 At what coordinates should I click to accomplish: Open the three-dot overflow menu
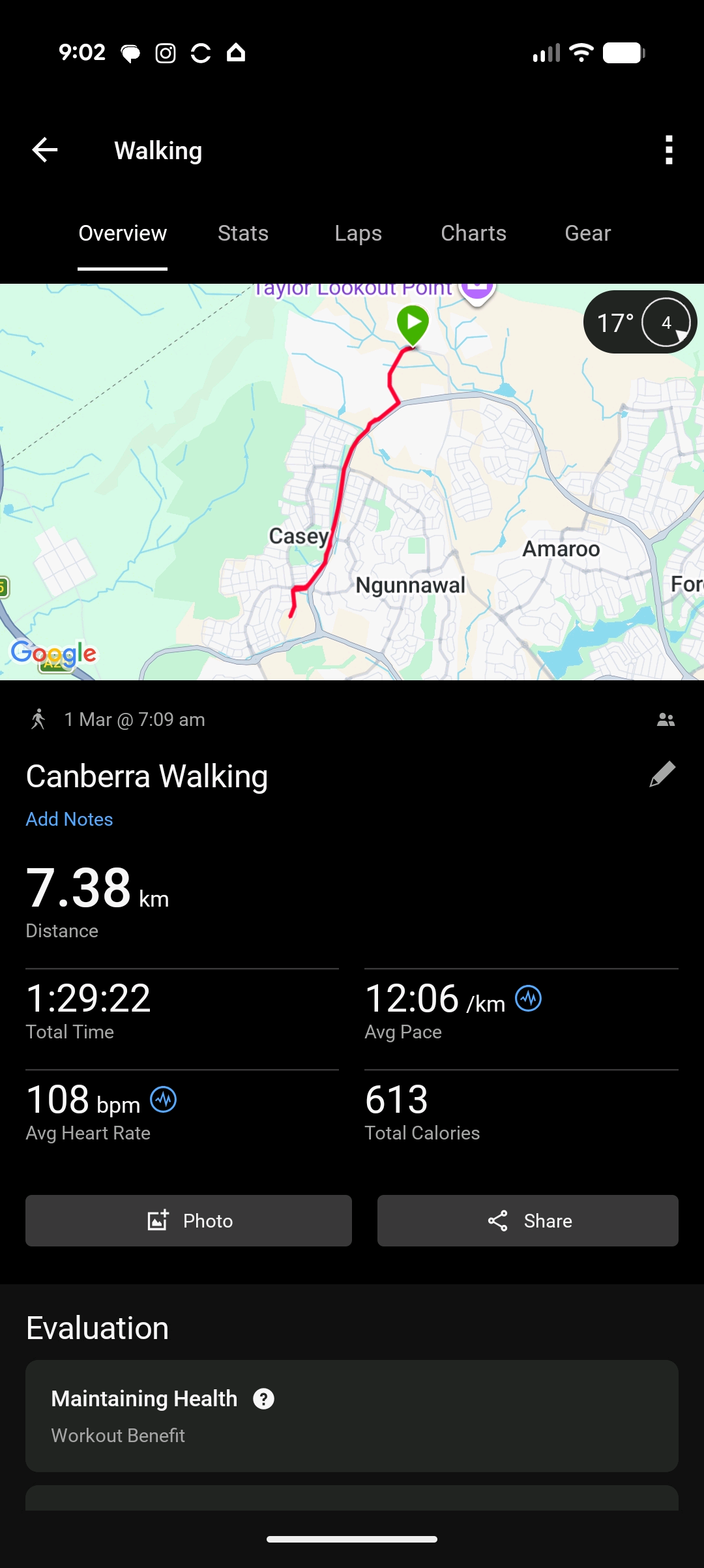coord(668,150)
